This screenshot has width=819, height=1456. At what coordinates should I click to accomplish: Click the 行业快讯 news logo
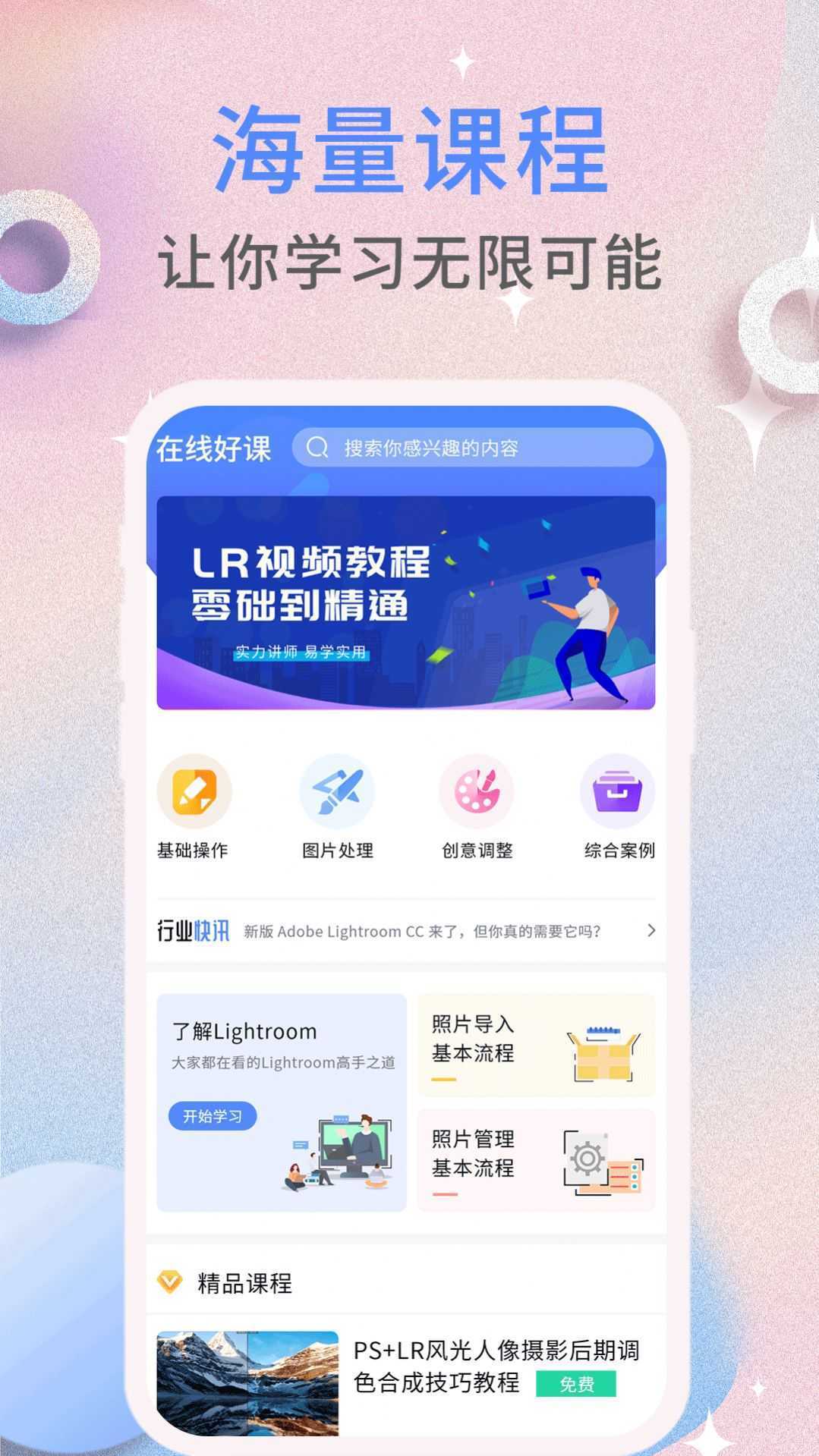click(191, 931)
